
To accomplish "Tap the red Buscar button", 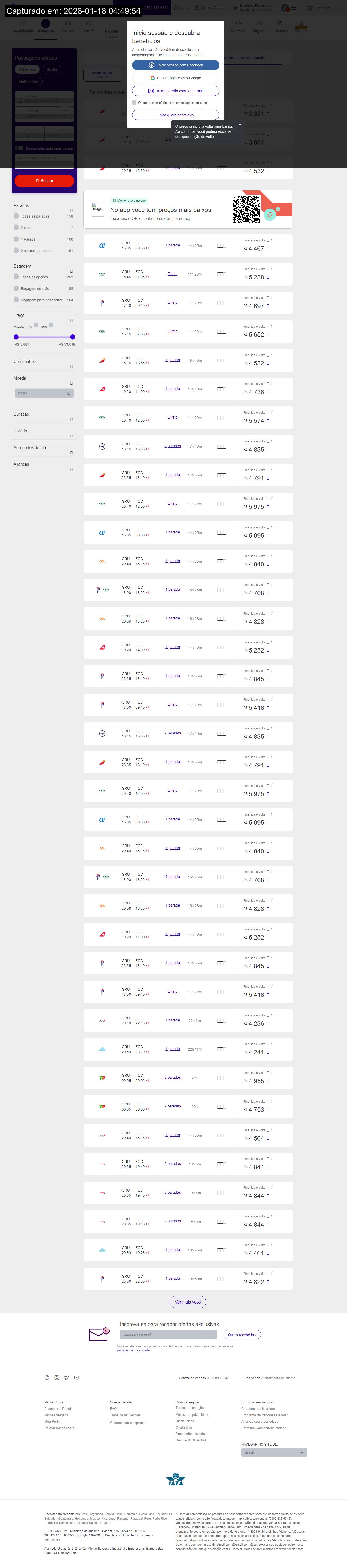I will (44, 181).
